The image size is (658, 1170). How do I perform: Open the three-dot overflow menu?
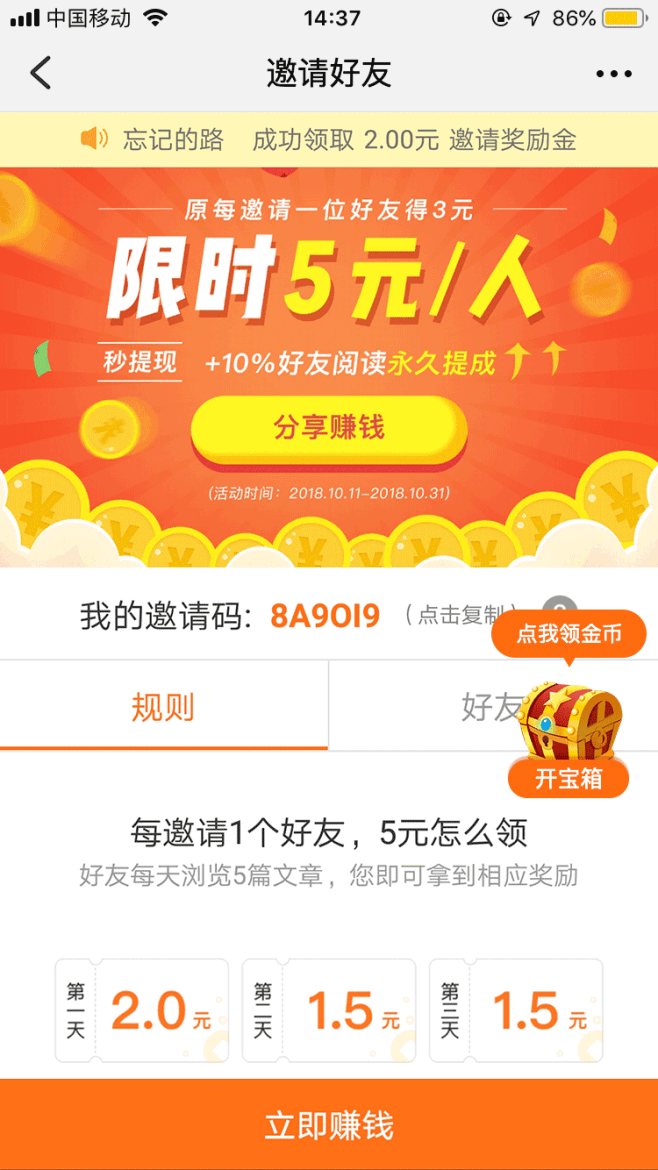coord(614,74)
